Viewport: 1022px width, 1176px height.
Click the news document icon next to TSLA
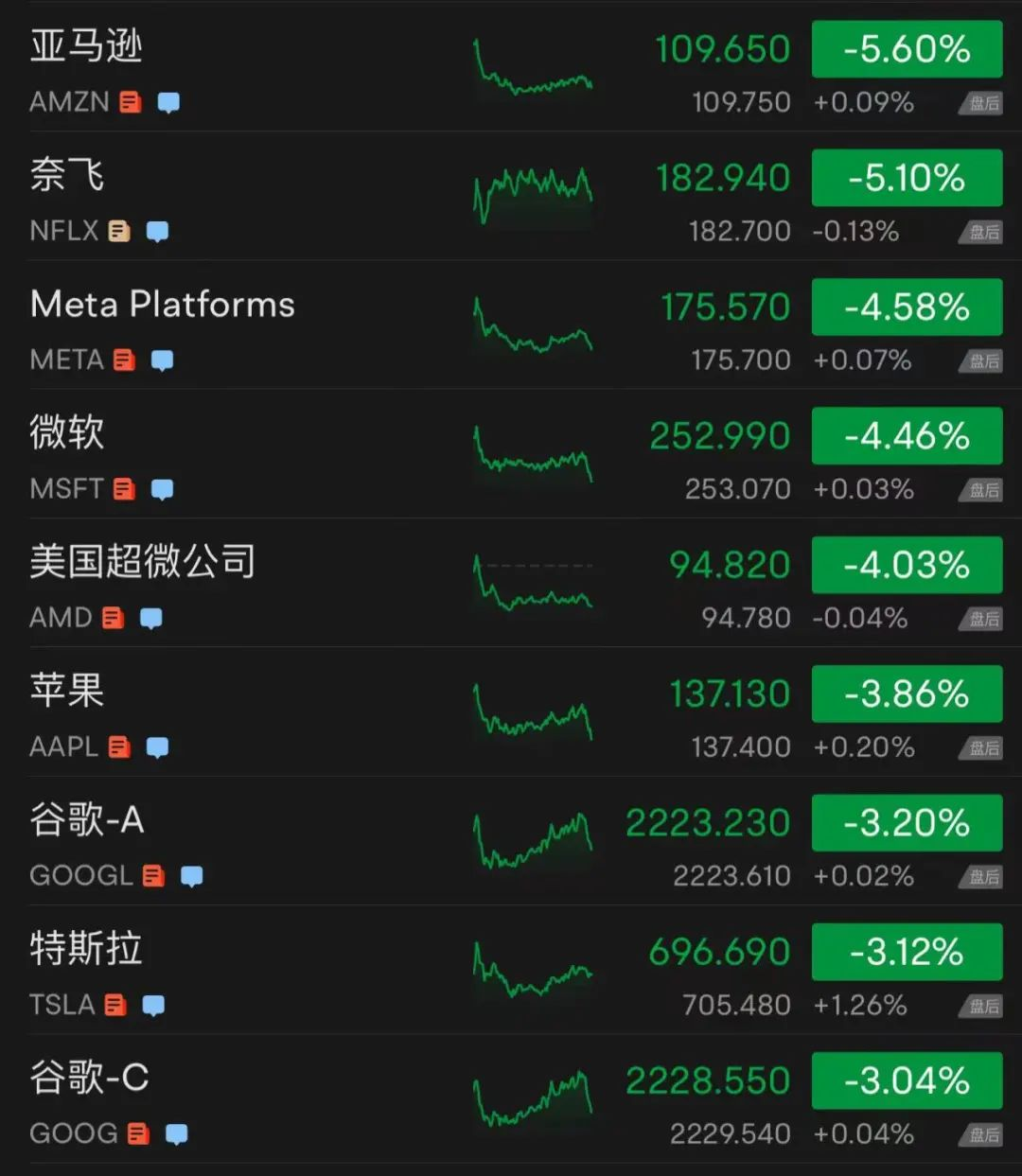[117, 1005]
